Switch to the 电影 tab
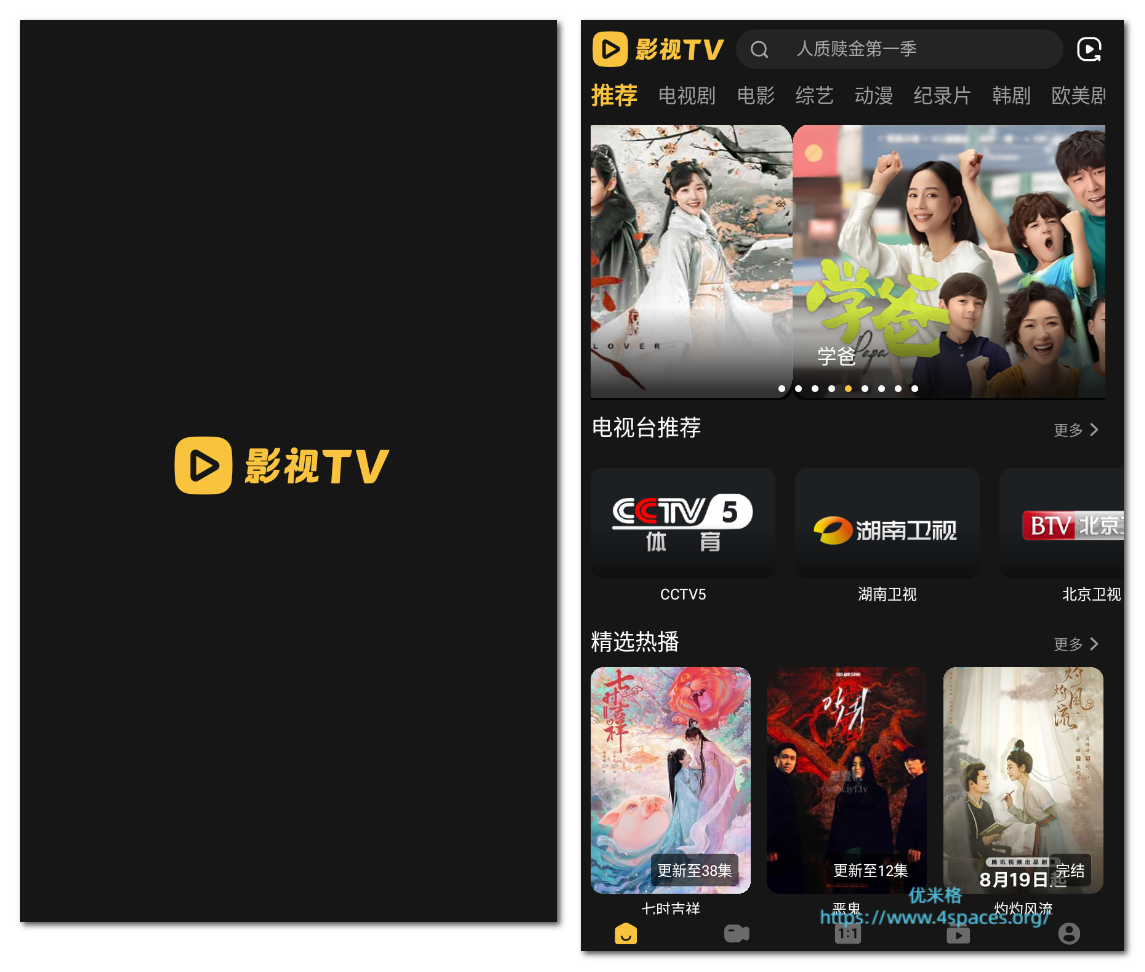Image resolution: width=1145 pixels, height=972 pixels. click(756, 96)
